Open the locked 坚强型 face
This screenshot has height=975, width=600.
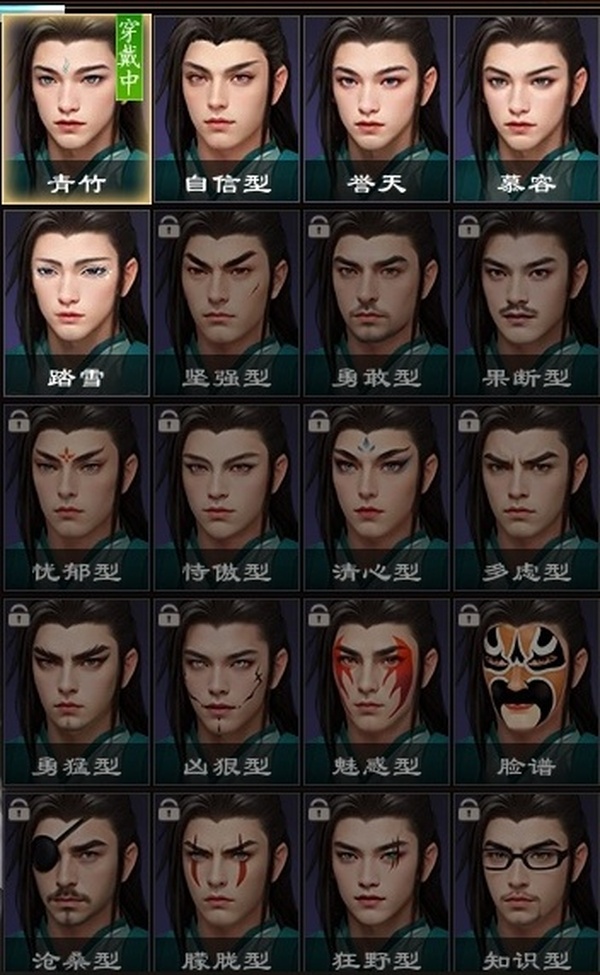226,300
